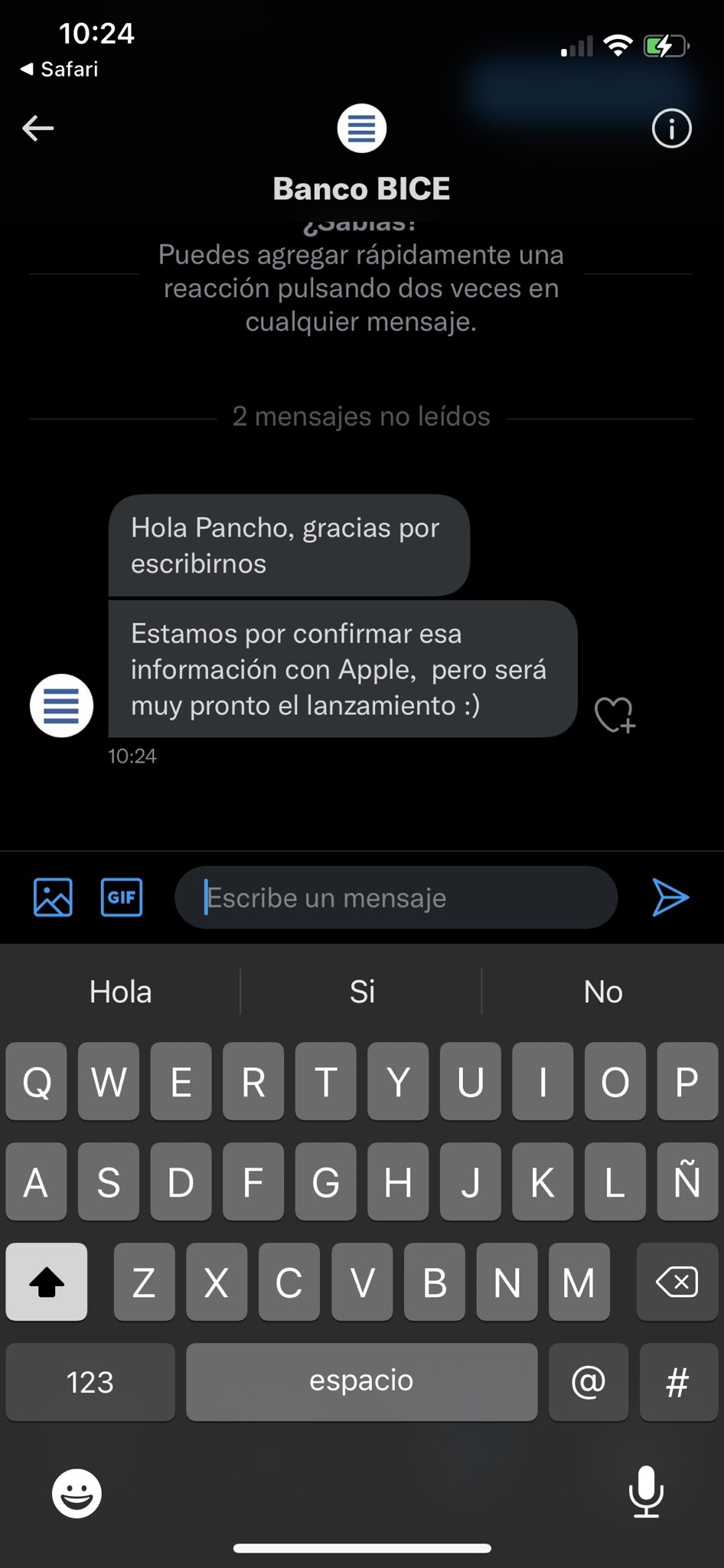
Task: Switch keyboard to numbers with 123 key
Action: [90, 1382]
